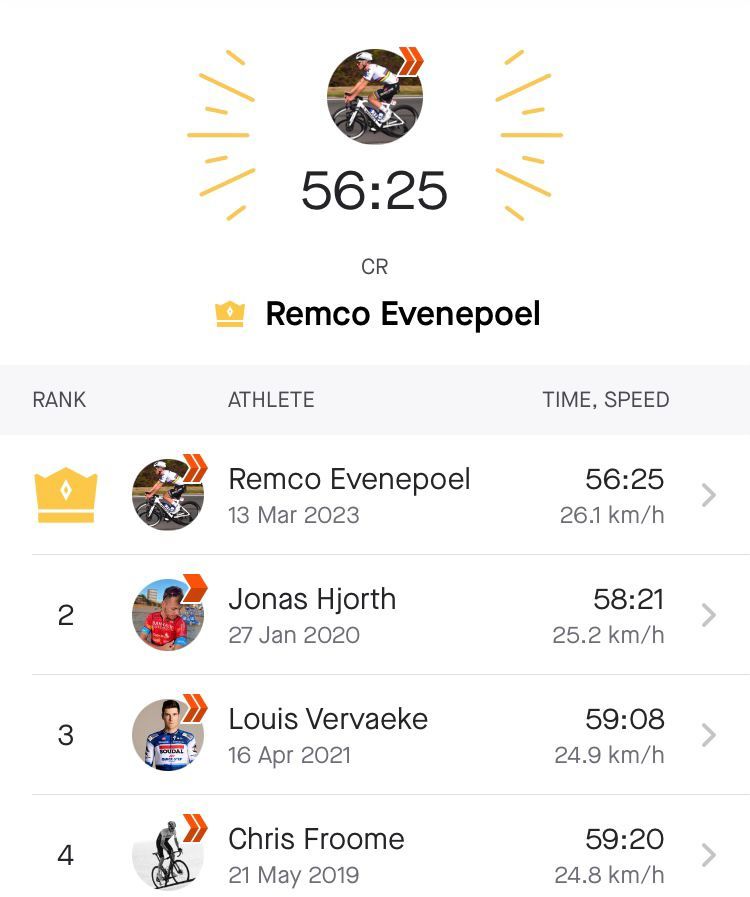Click the circular hero photo above the time

pos(375,95)
